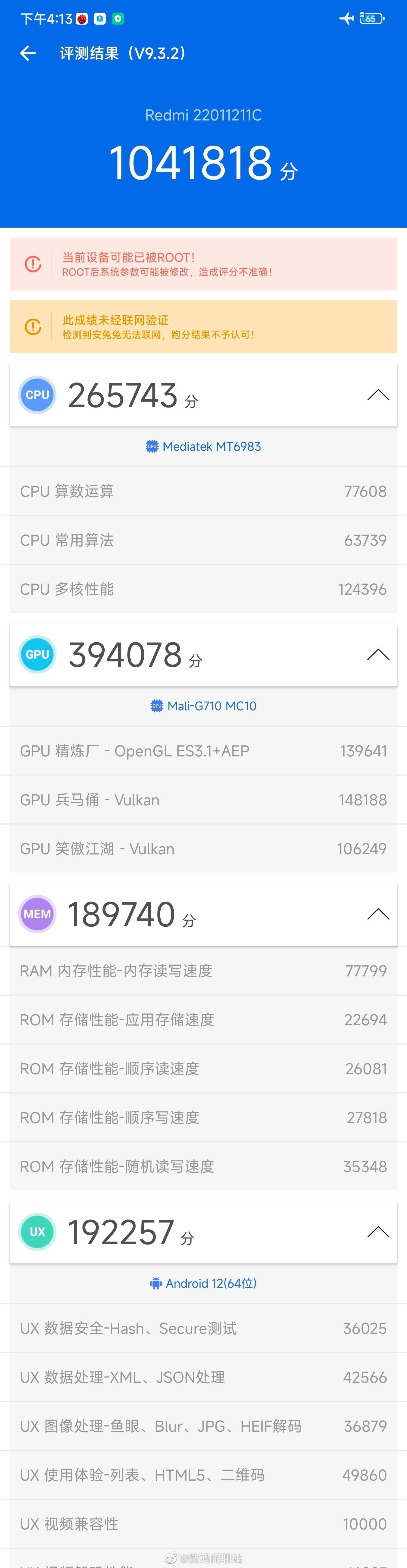This screenshot has width=407, height=1568.
Task: Go back from the 评测结果 page
Action: (x=28, y=53)
